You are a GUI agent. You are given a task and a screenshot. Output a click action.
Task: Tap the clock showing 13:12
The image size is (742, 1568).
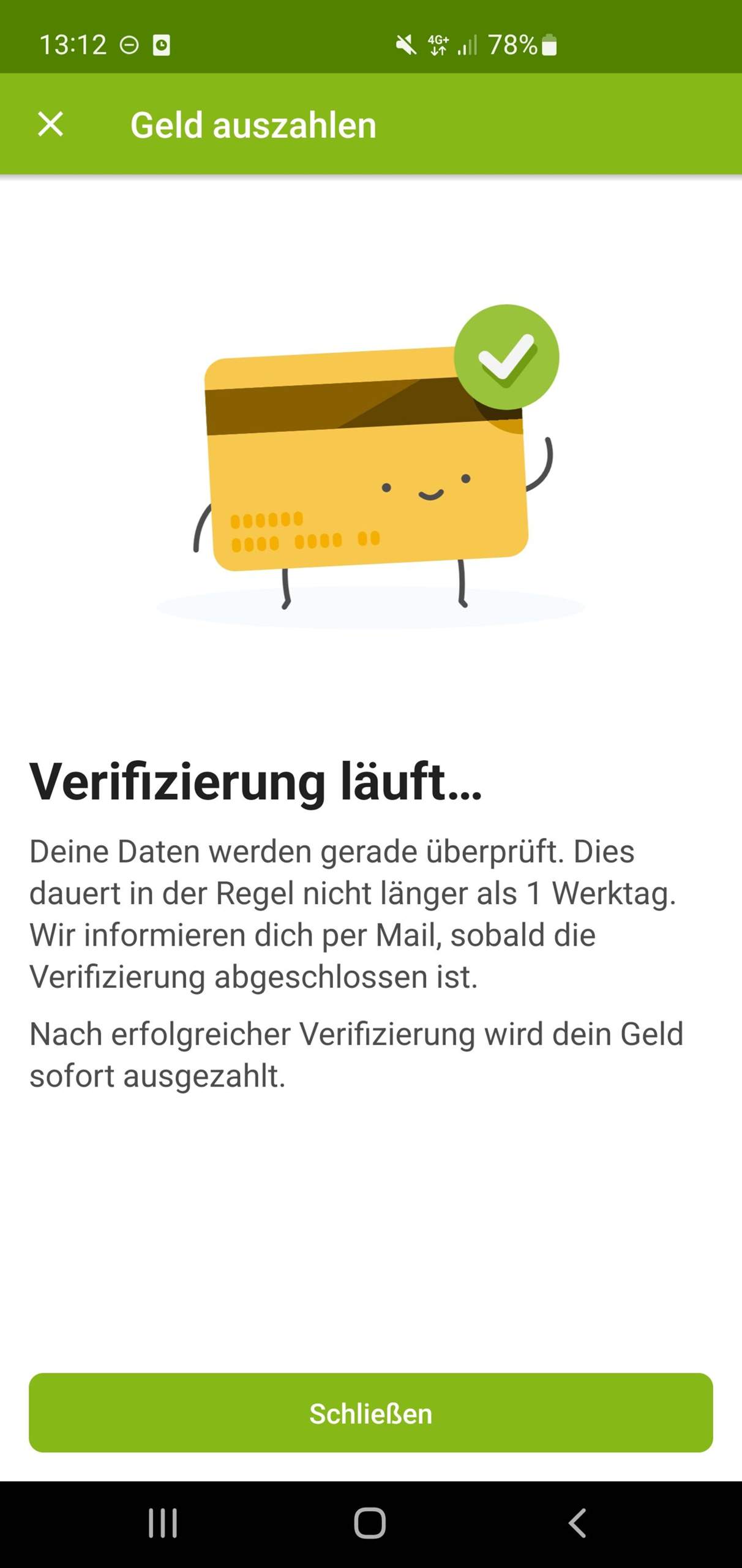click(73, 44)
